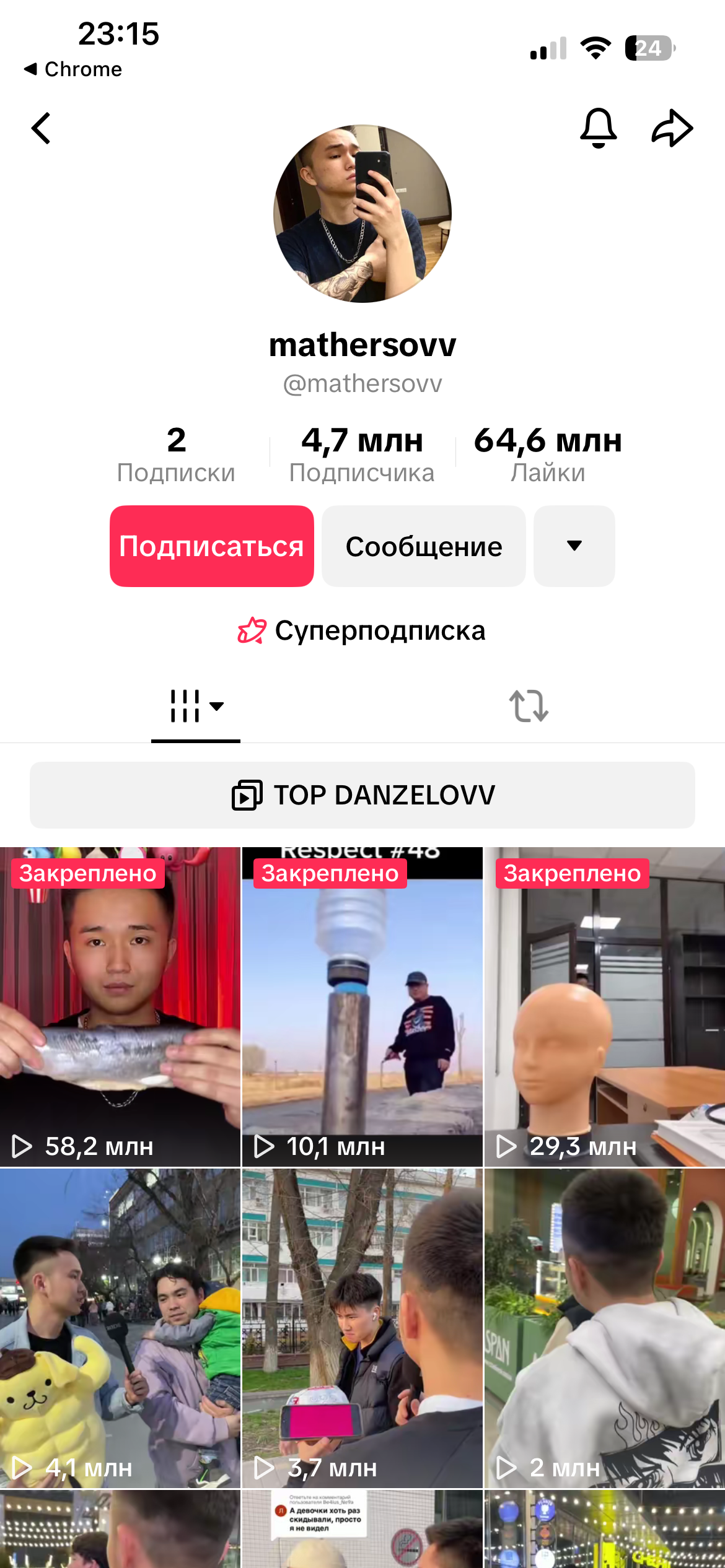Tap the Подписаться button
Screen dimensions: 725x1568
[x=211, y=546]
